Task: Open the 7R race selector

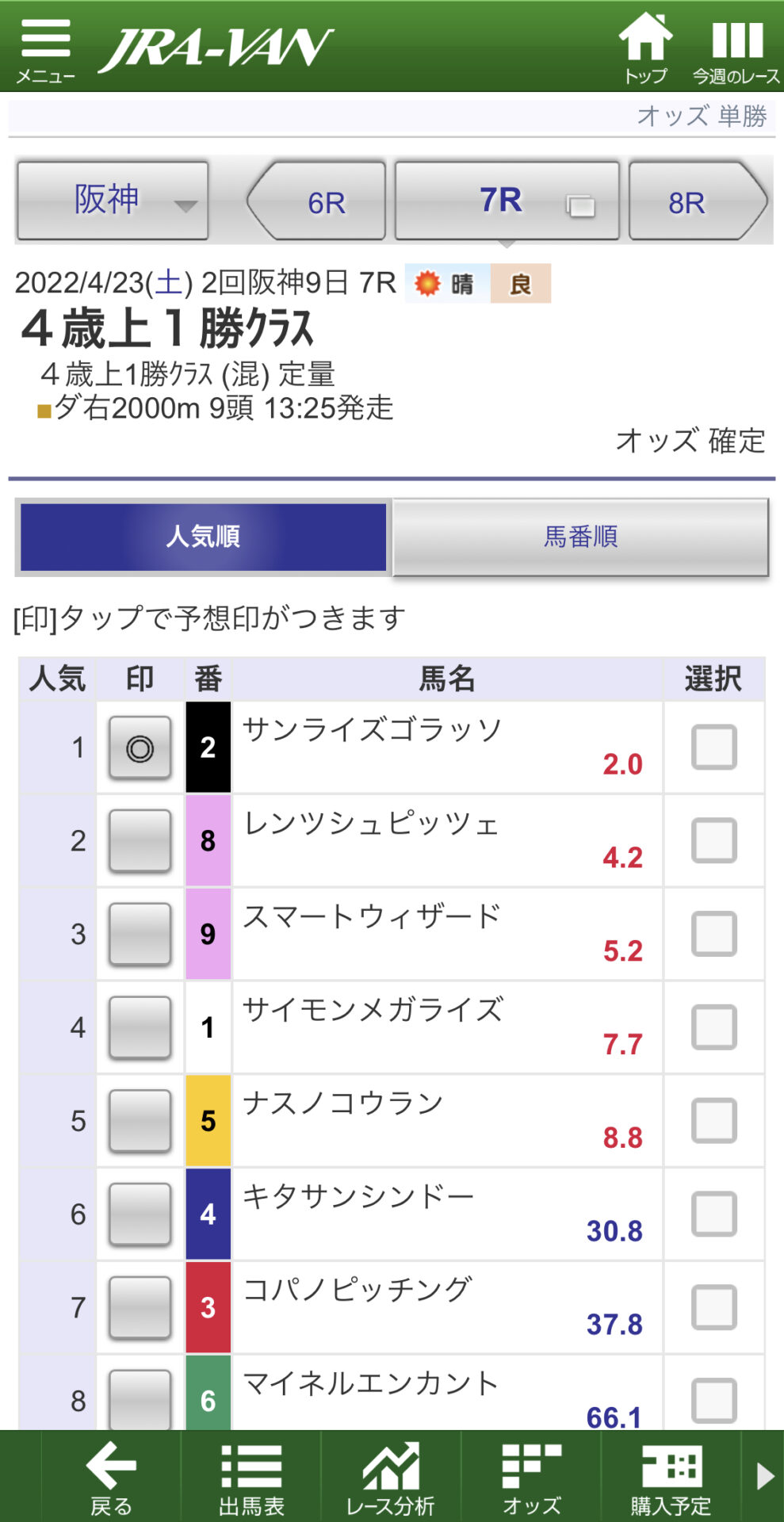Action: point(507,201)
